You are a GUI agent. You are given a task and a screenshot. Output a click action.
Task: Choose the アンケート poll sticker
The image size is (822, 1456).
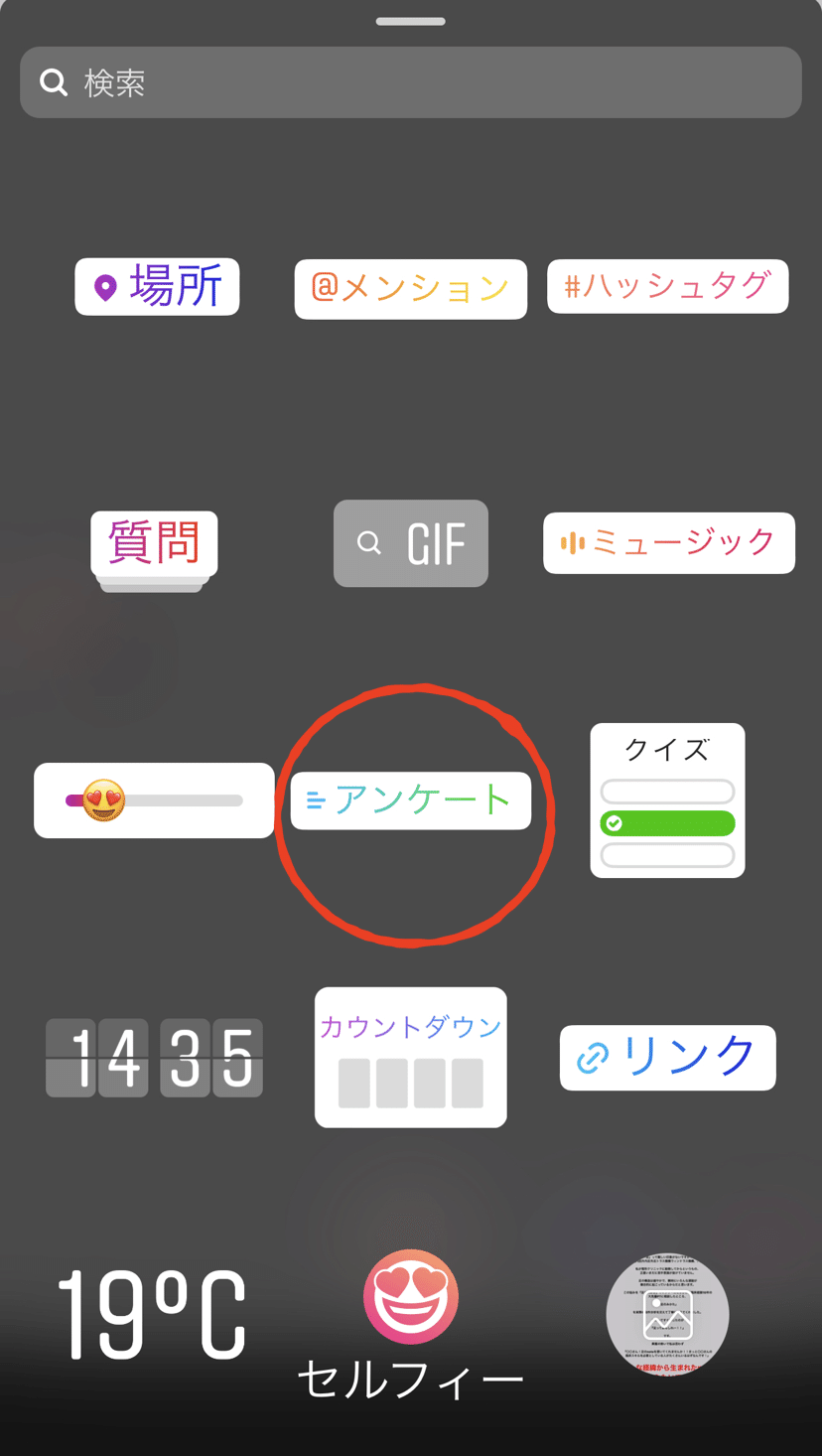[410, 800]
